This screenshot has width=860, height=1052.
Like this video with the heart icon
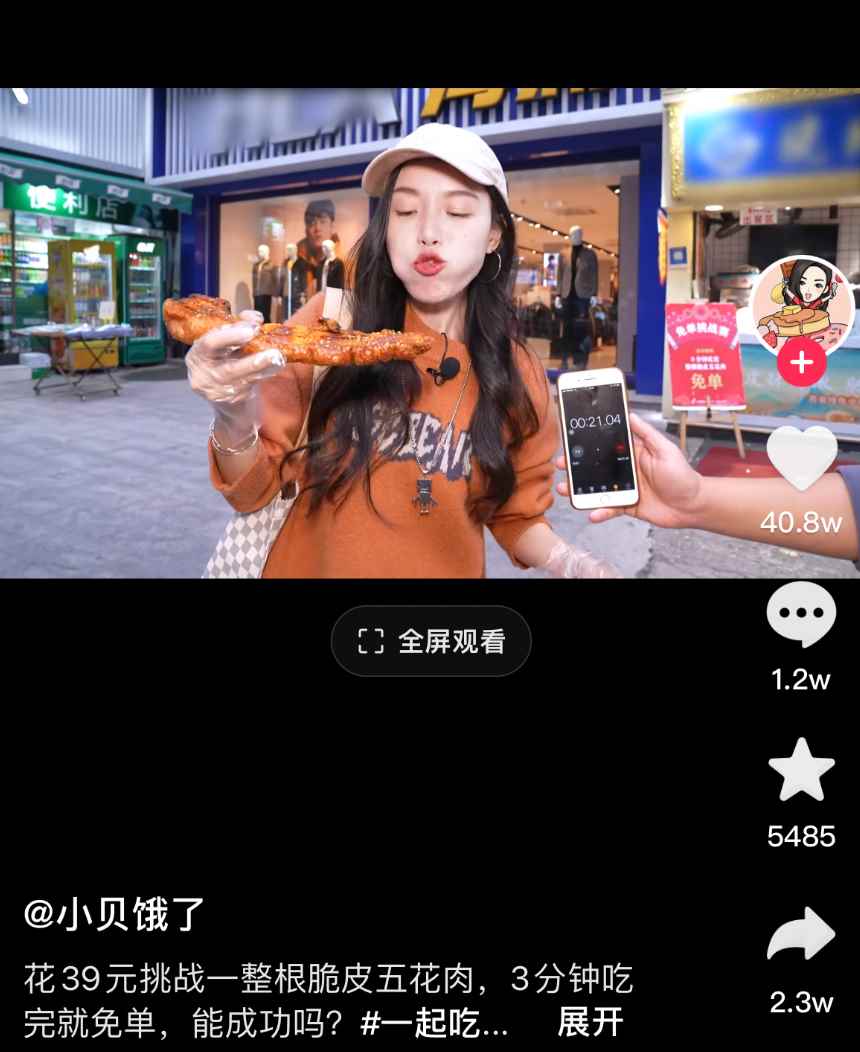coord(802,459)
